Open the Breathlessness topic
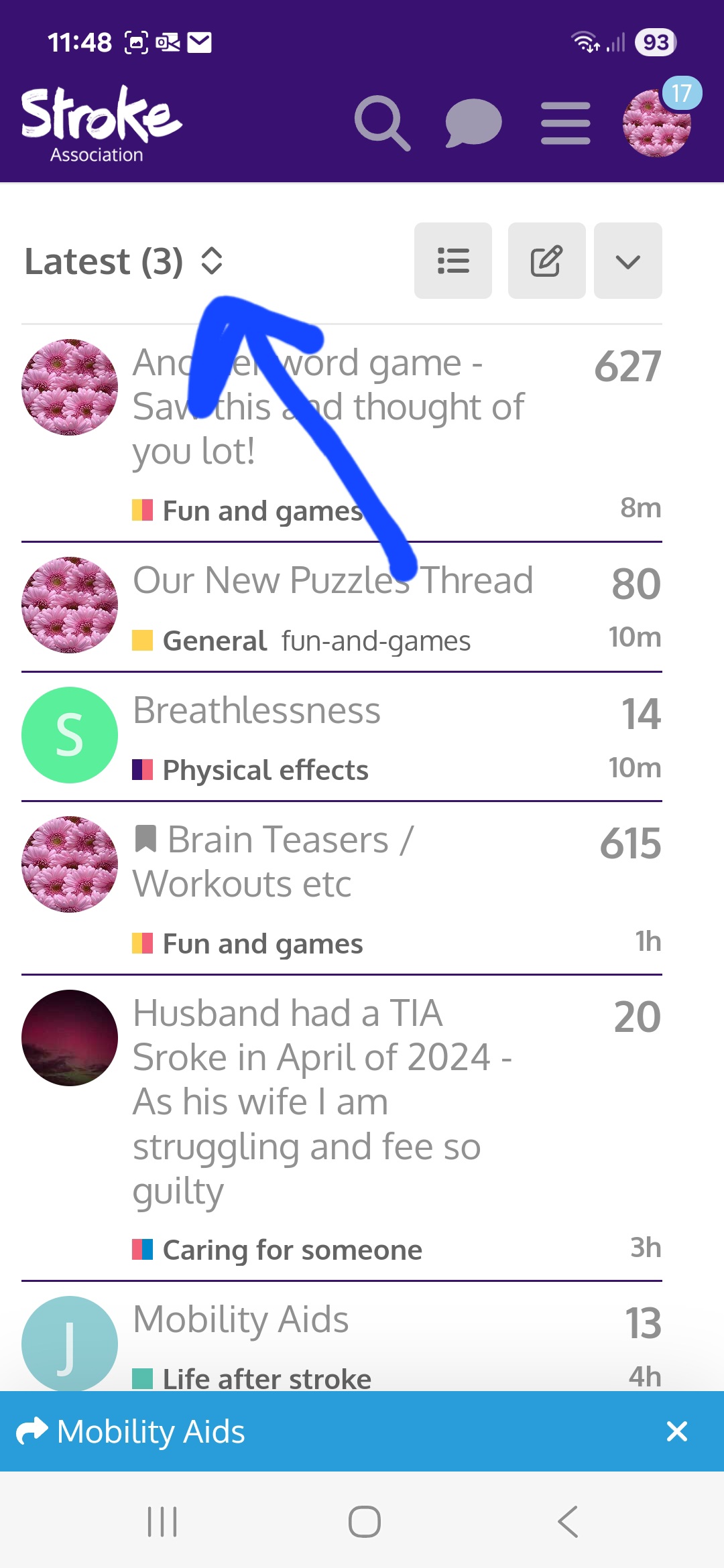The width and height of the screenshot is (724, 1568). (x=257, y=710)
